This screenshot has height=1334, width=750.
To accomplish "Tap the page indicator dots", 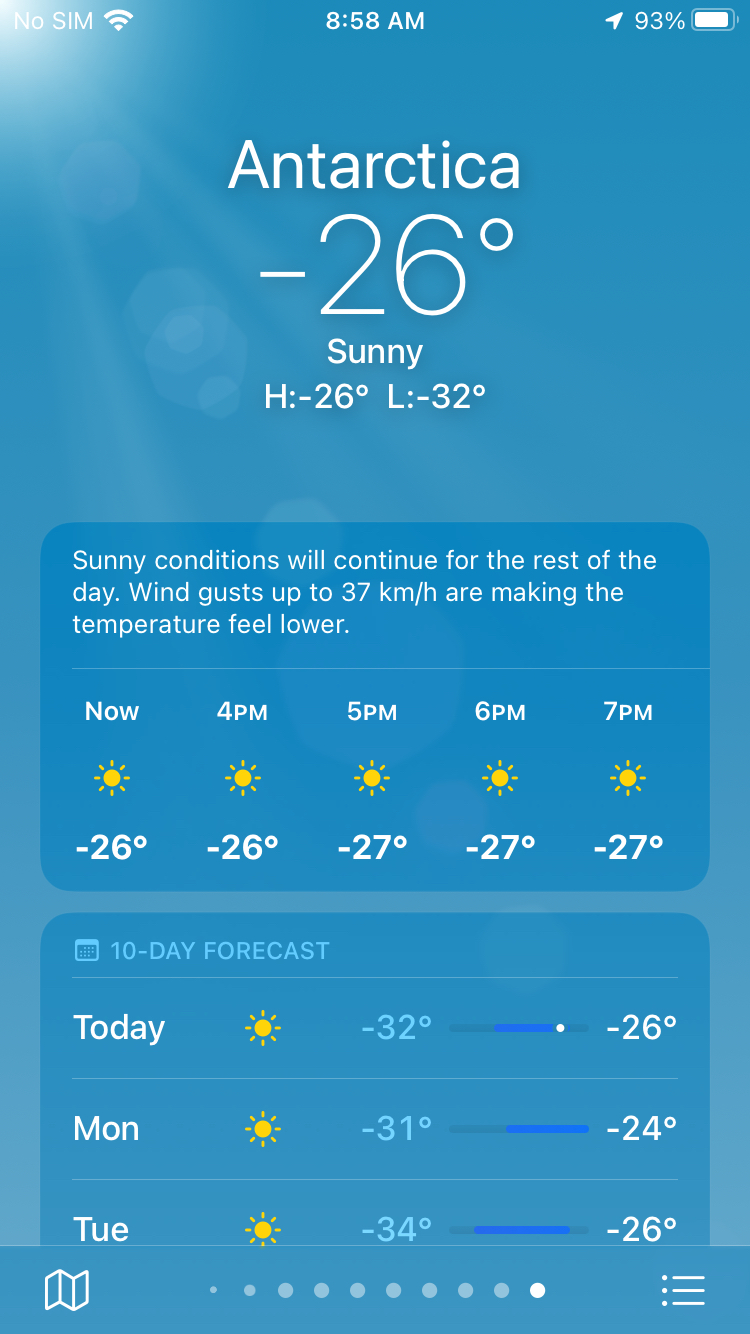I will pos(376,1290).
